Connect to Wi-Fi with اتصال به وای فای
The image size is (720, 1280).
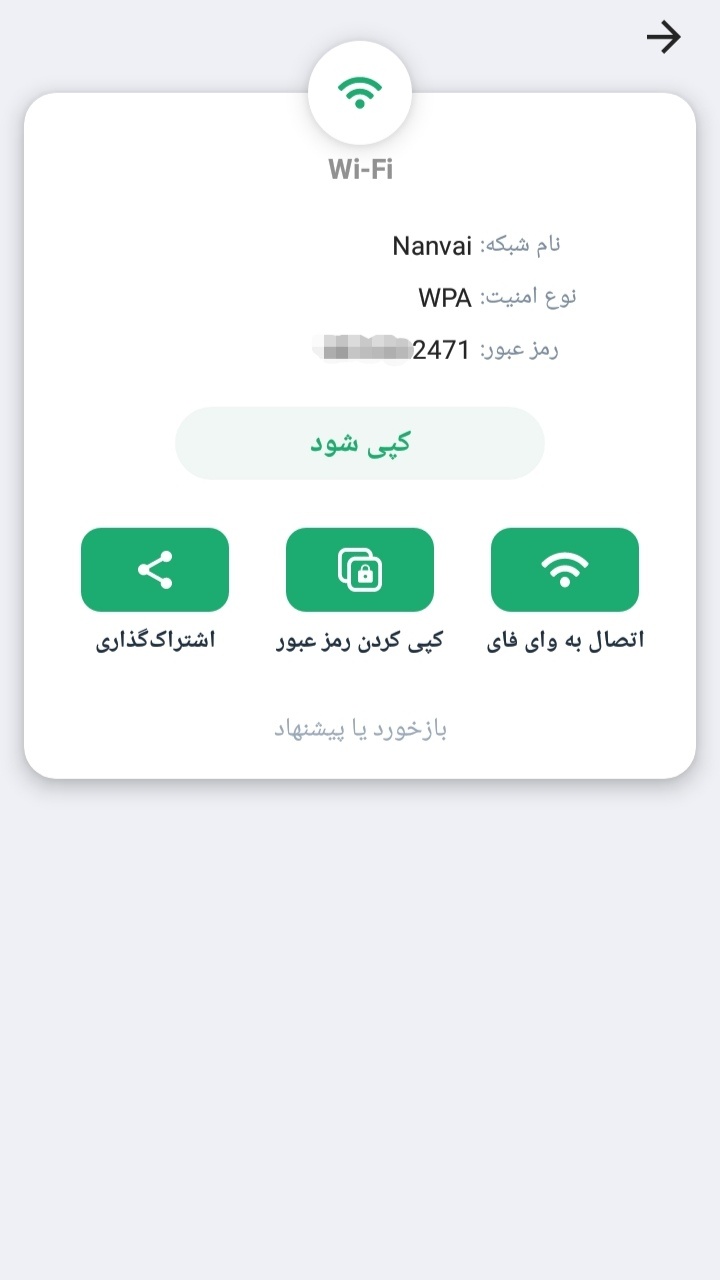click(x=564, y=570)
